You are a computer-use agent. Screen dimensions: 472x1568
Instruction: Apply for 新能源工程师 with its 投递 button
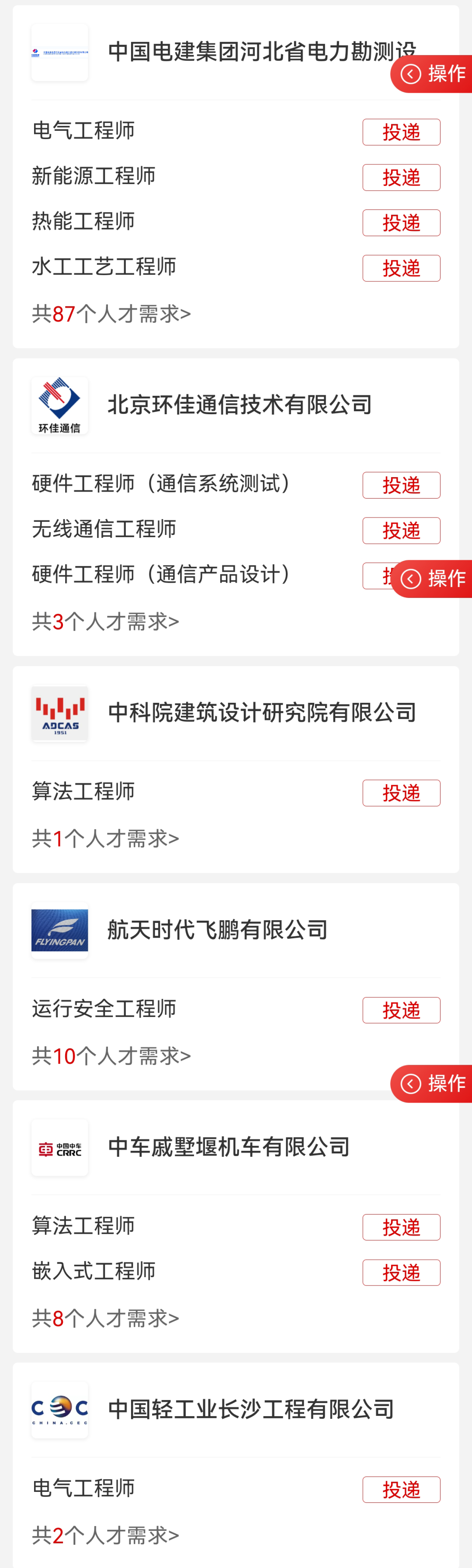401,177
